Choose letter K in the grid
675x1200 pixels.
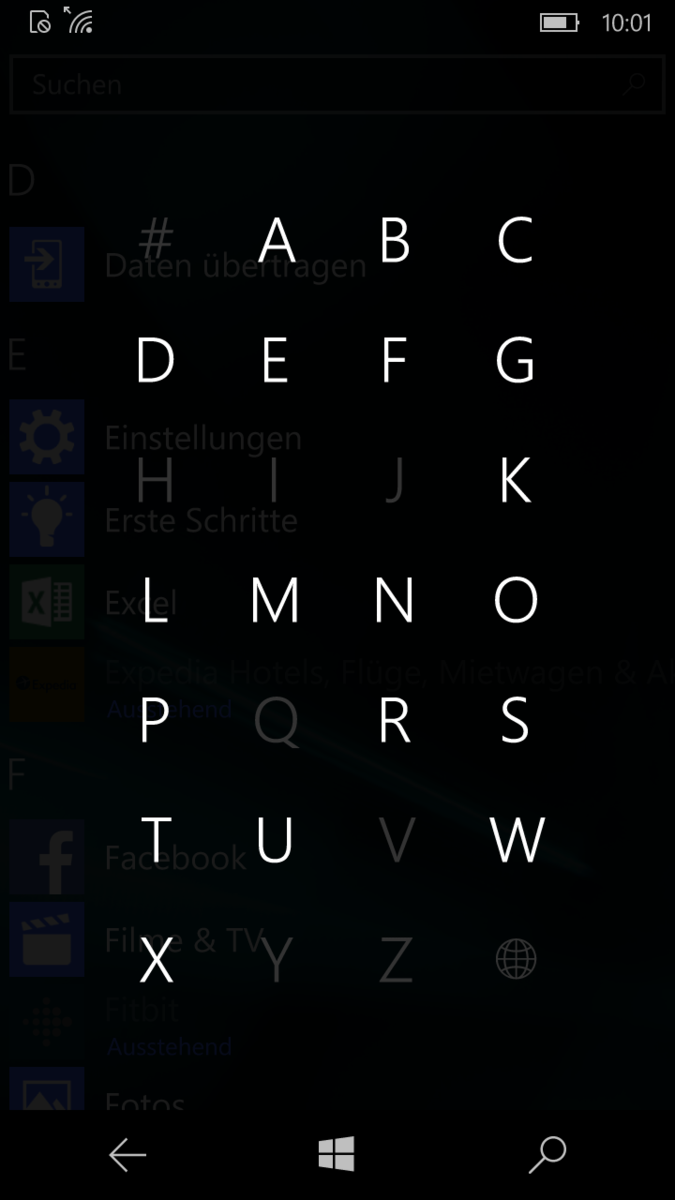(x=515, y=480)
